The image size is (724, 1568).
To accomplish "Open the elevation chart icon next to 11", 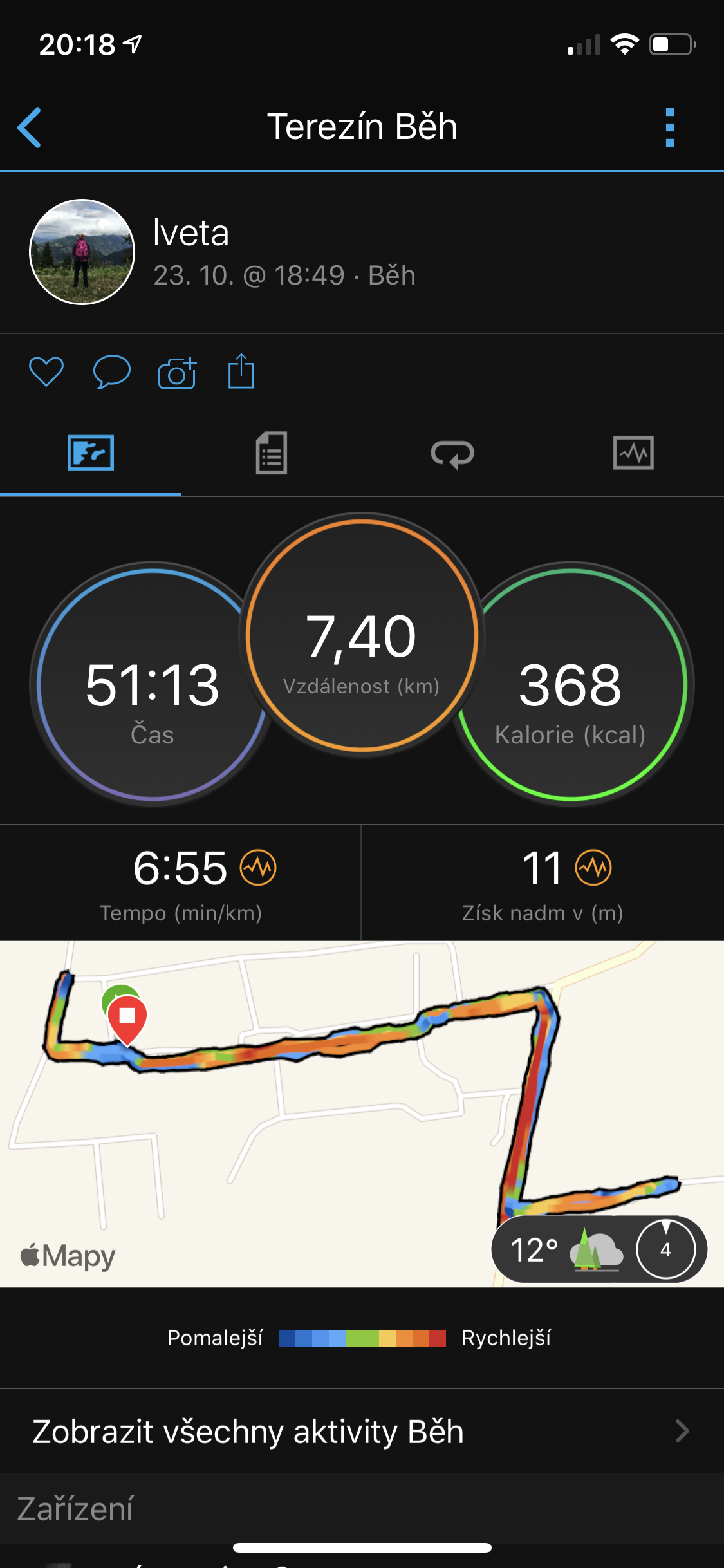I will click(593, 868).
